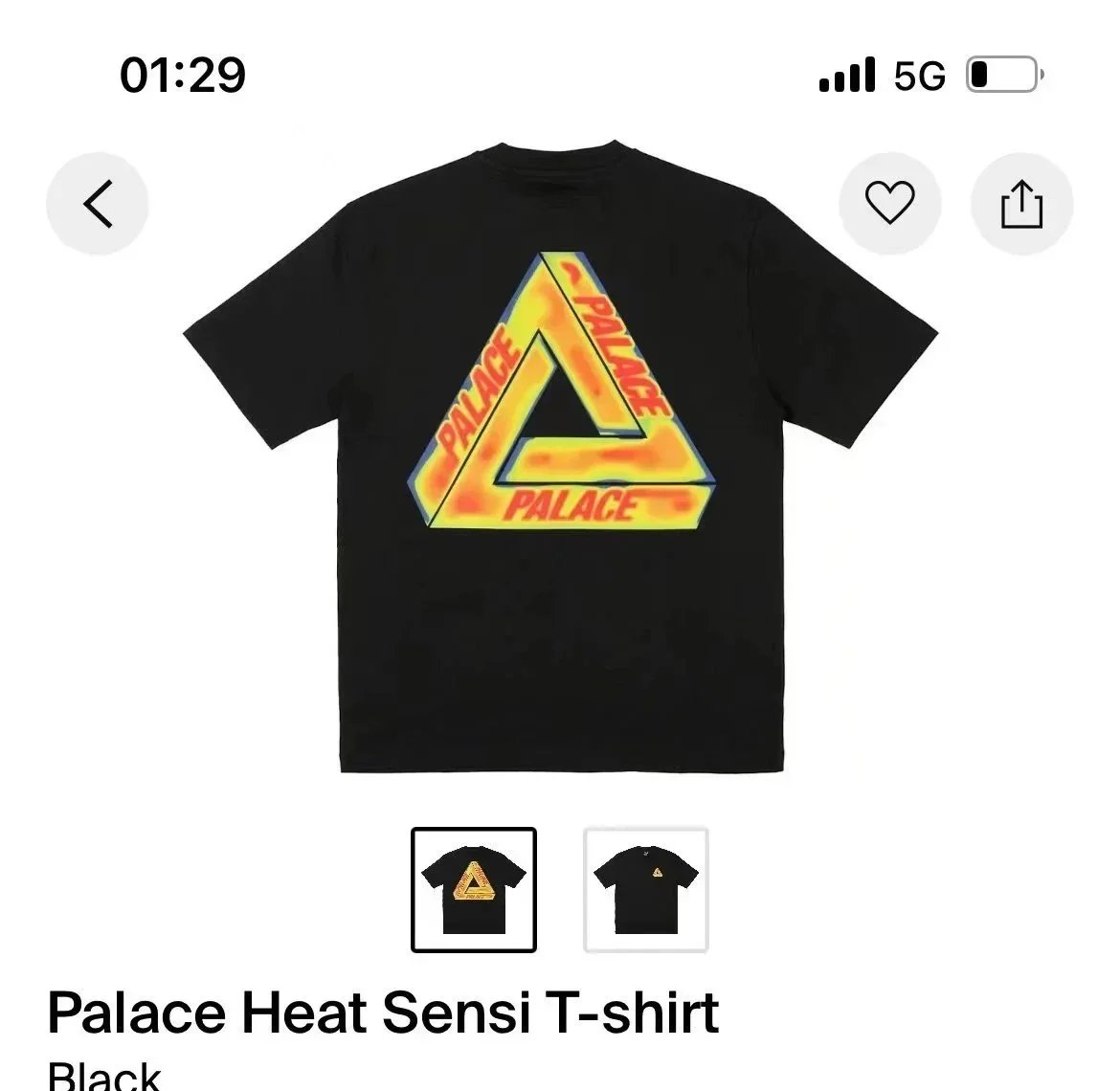View the front-side t-shirt thumbnail
The height and width of the screenshot is (1091, 1120).
click(x=646, y=889)
